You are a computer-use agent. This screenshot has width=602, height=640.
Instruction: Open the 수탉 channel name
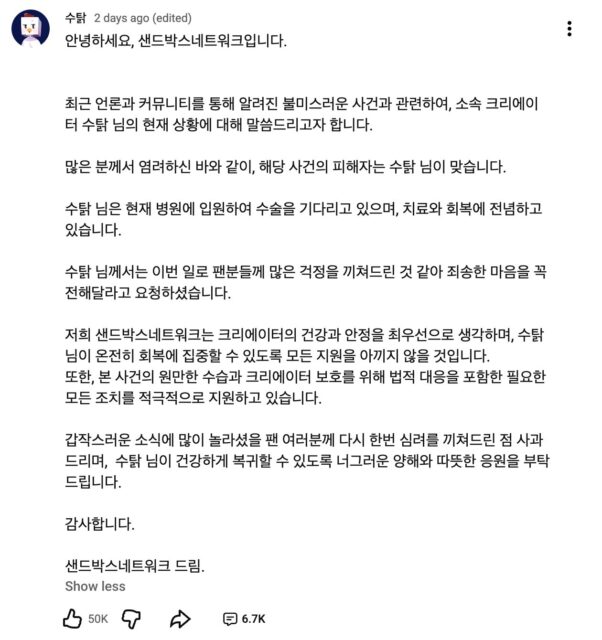(x=74, y=19)
